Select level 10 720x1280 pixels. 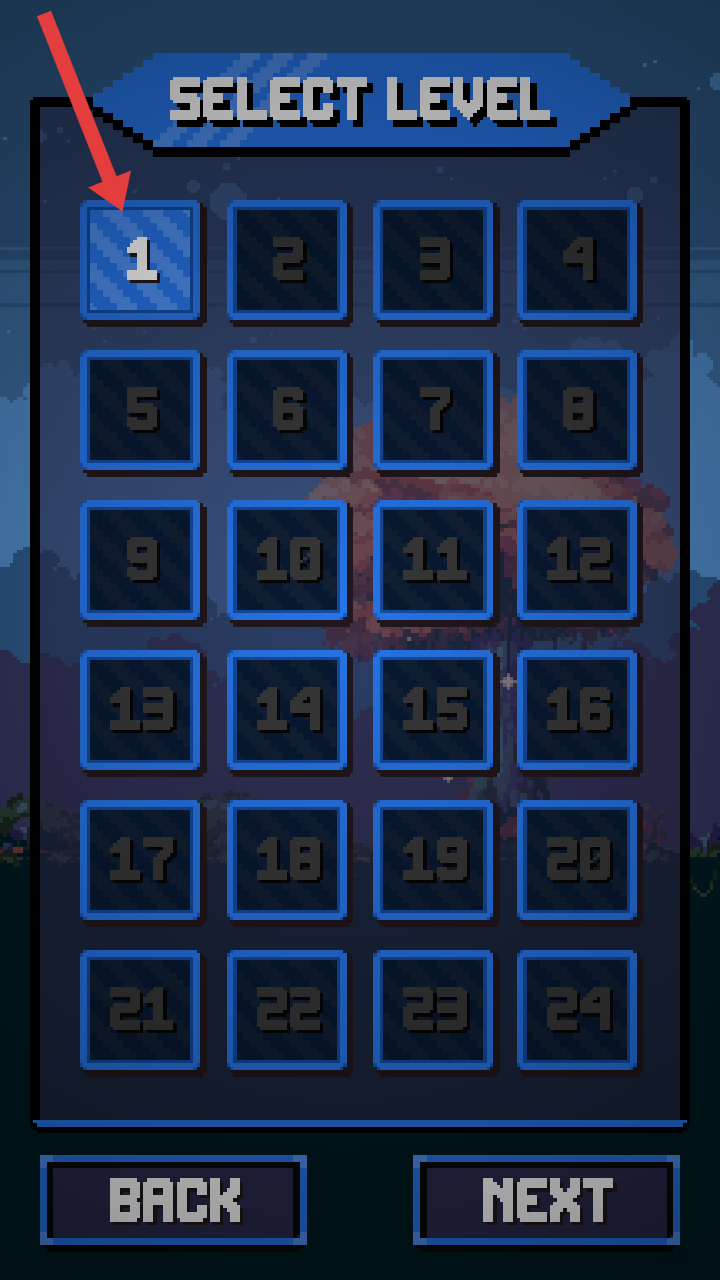tap(287, 560)
